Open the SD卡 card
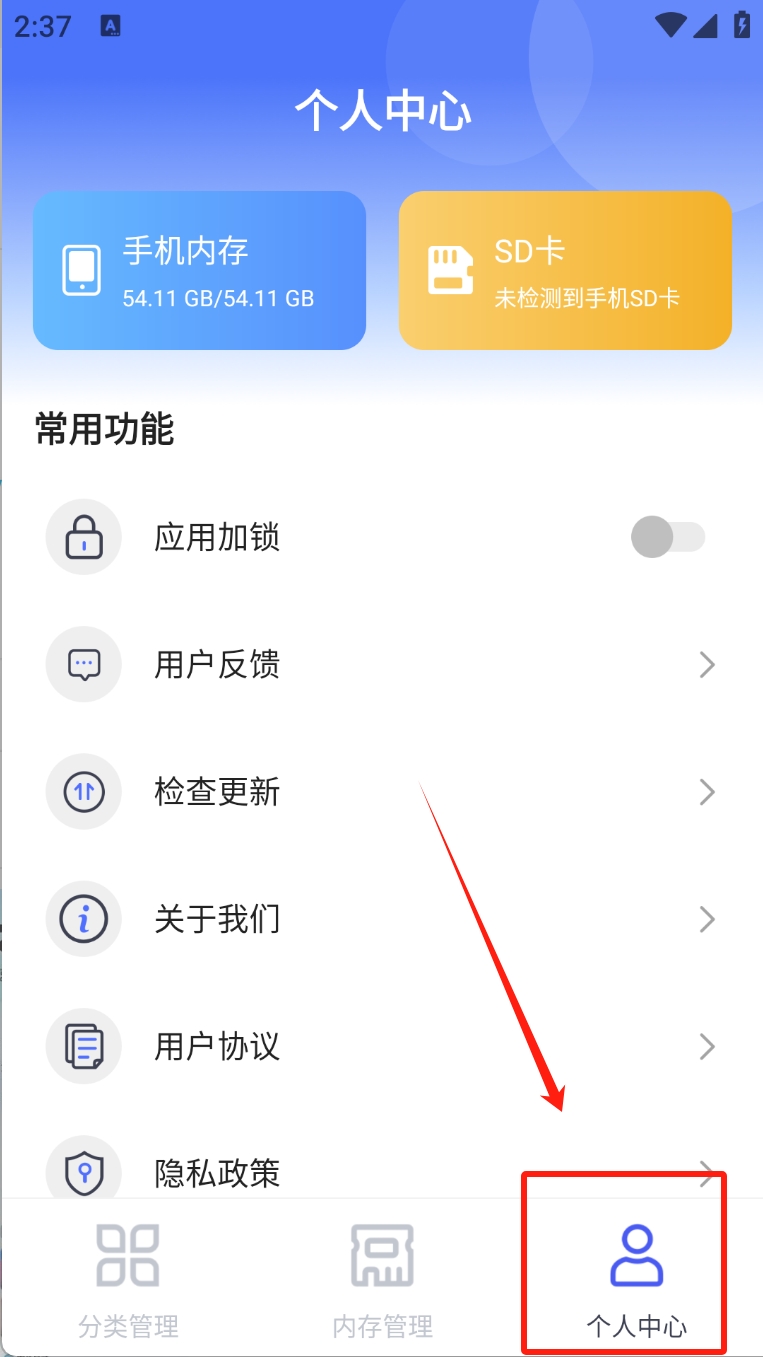 (x=565, y=270)
